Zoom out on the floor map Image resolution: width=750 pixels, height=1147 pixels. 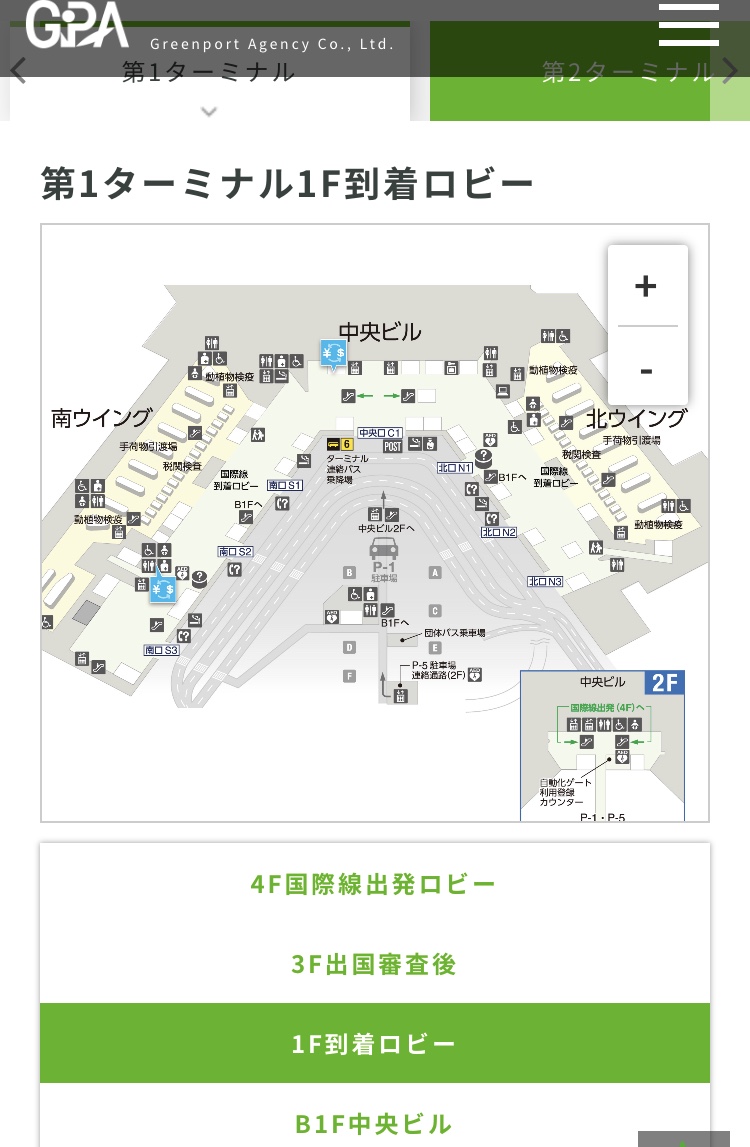coord(646,370)
